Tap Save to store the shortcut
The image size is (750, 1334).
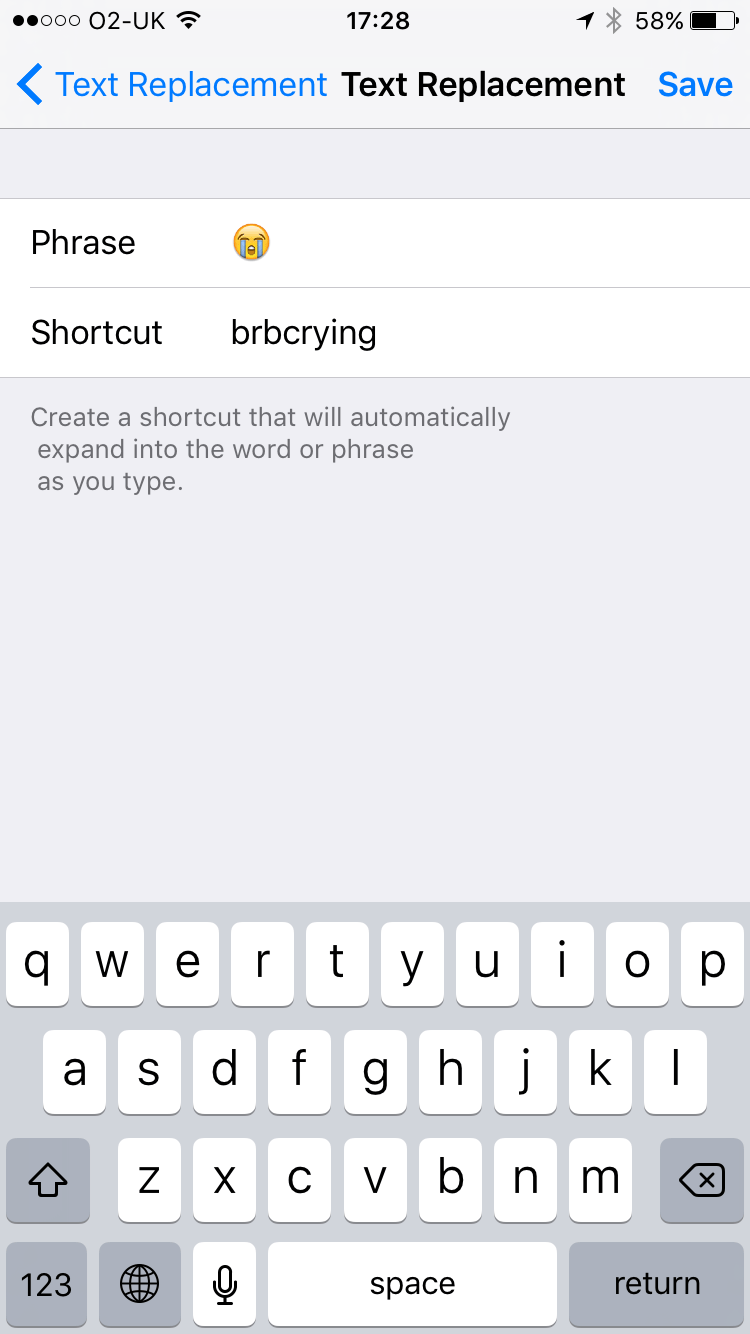(x=694, y=84)
